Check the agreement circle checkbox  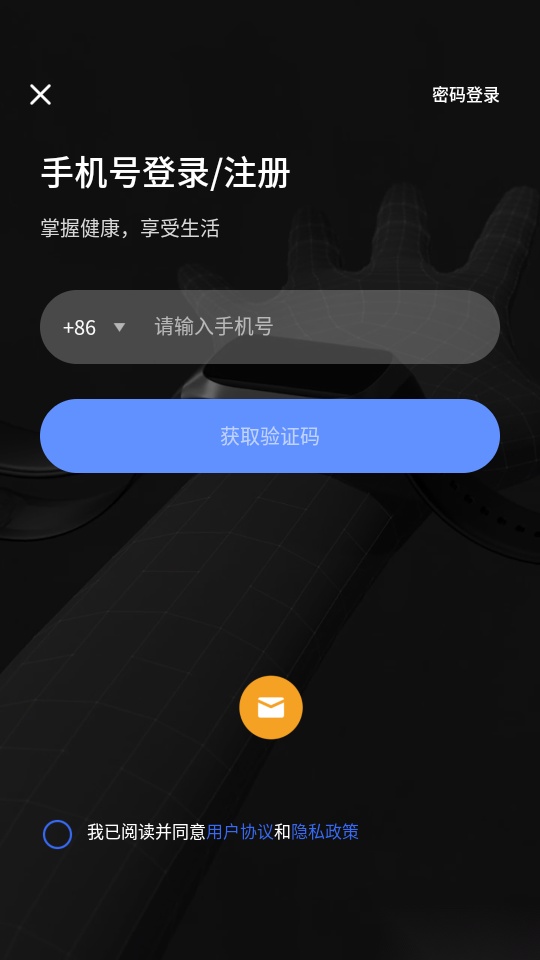(x=58, y=834)
